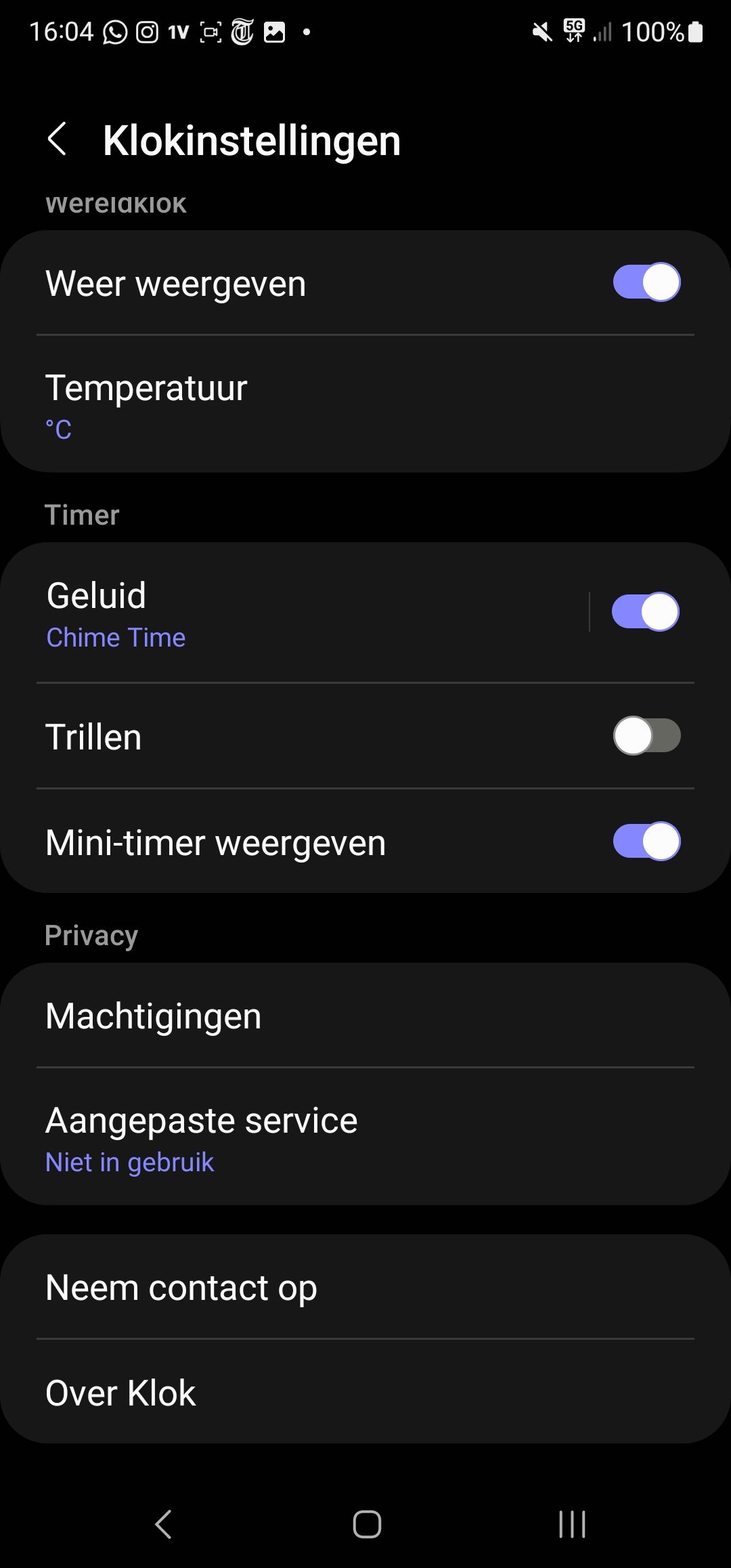Toggle the Geluid switch off
Image resolution: width=731 pixels, height=1568 pixels.
click(x=645, y=611)
